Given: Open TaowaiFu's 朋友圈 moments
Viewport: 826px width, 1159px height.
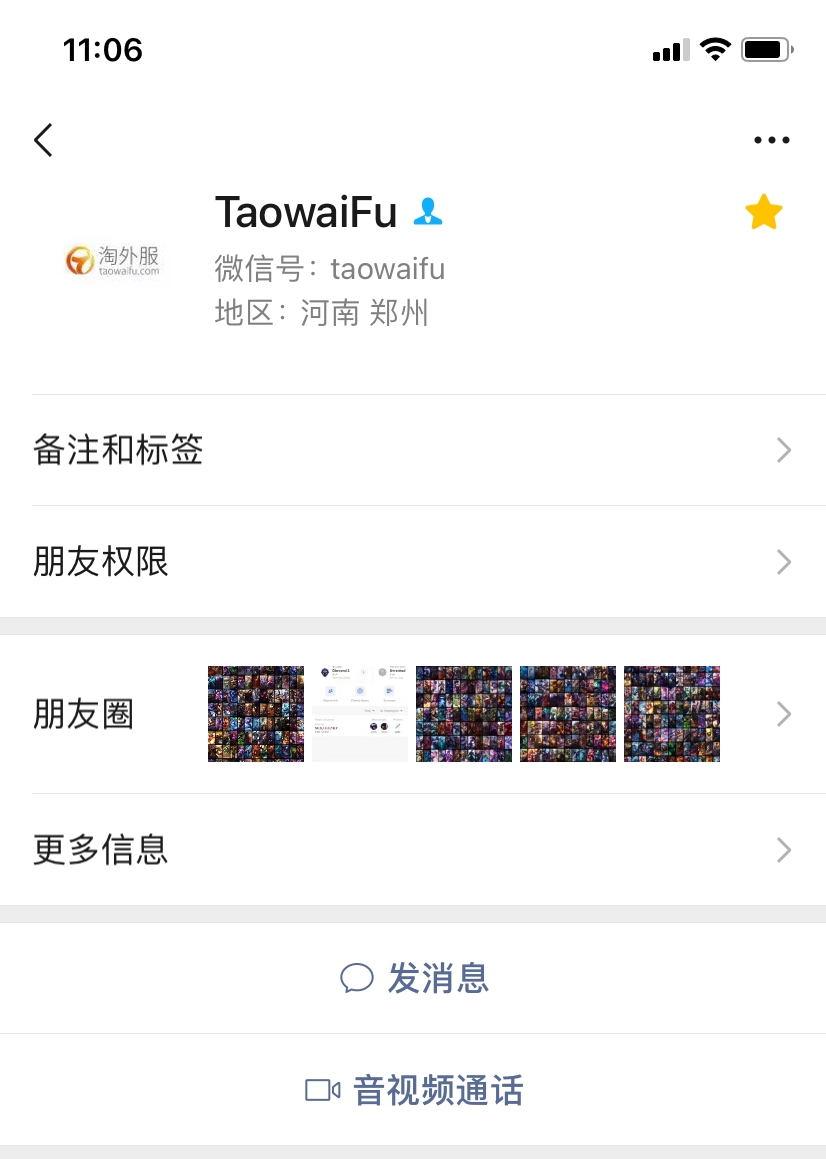Looking at the screenshot, I should 412,714.
